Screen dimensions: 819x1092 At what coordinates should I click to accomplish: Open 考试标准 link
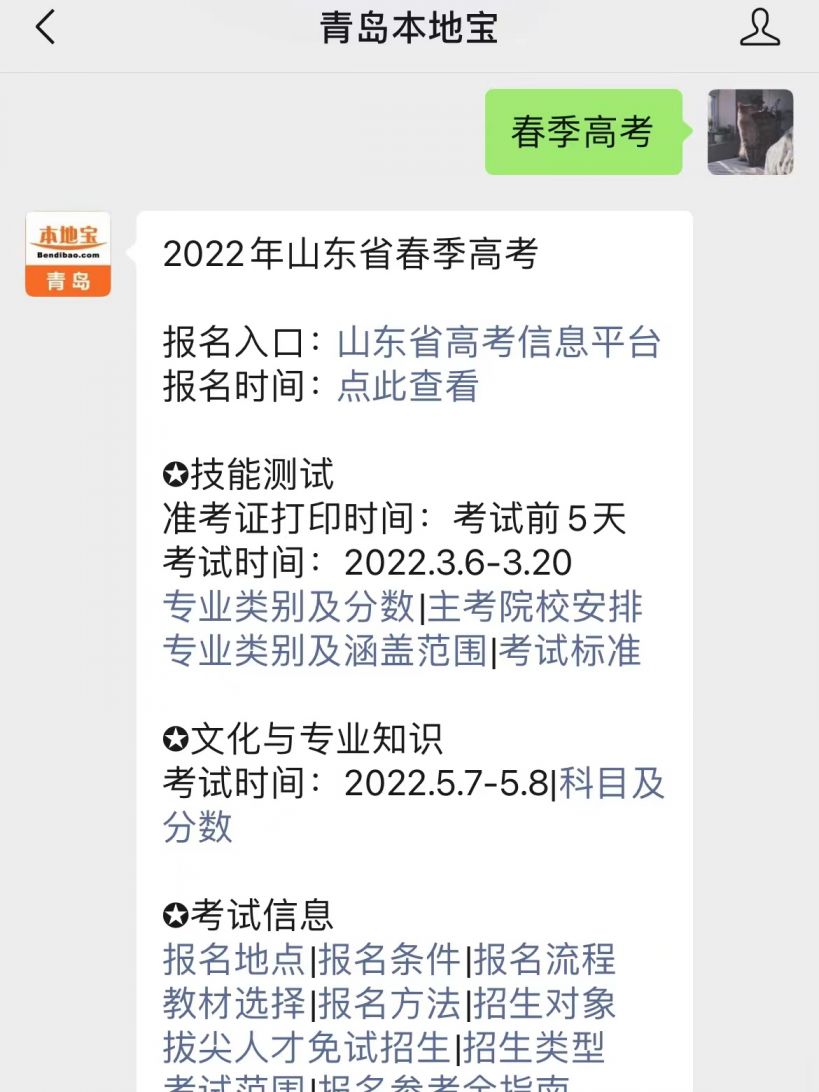coord(570,651)
